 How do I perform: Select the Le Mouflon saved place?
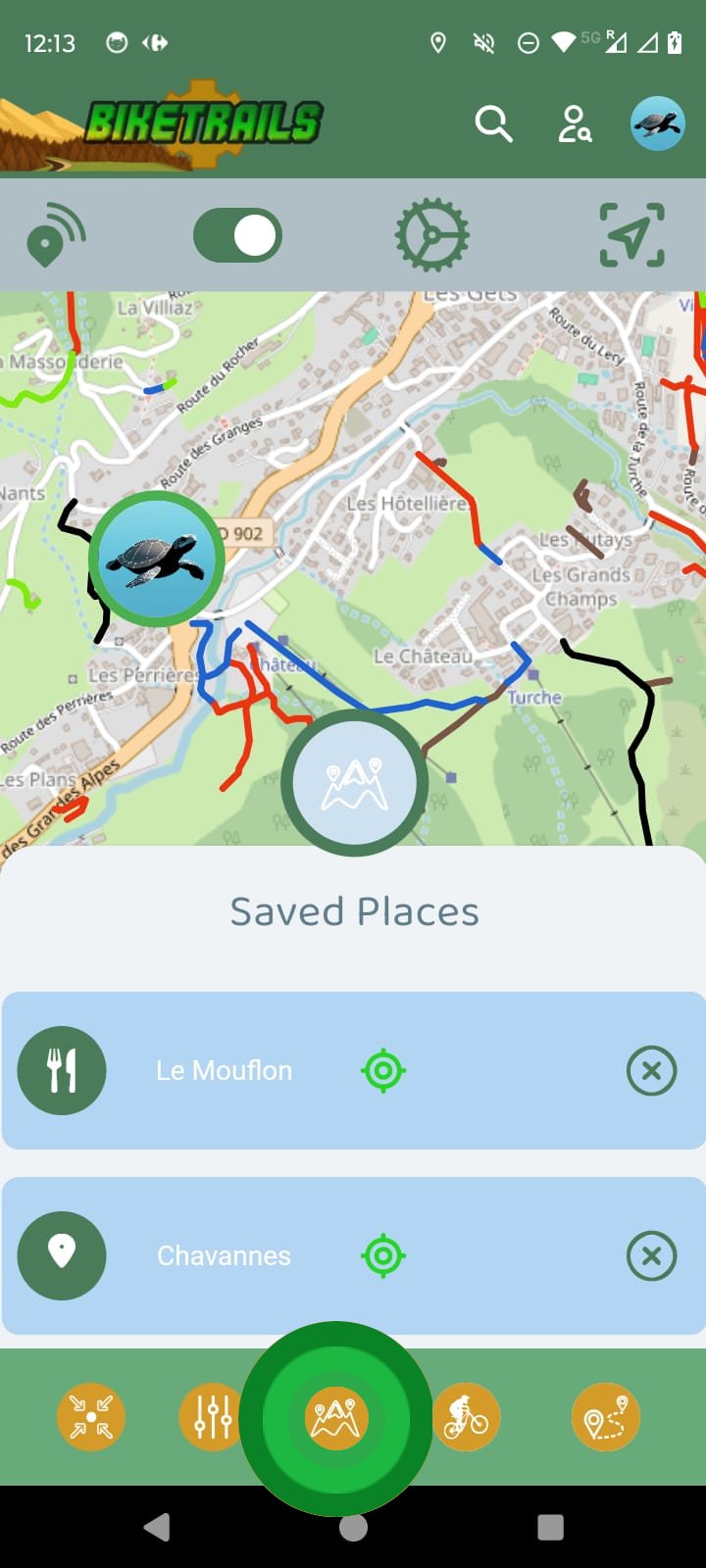pos(224,1070)
